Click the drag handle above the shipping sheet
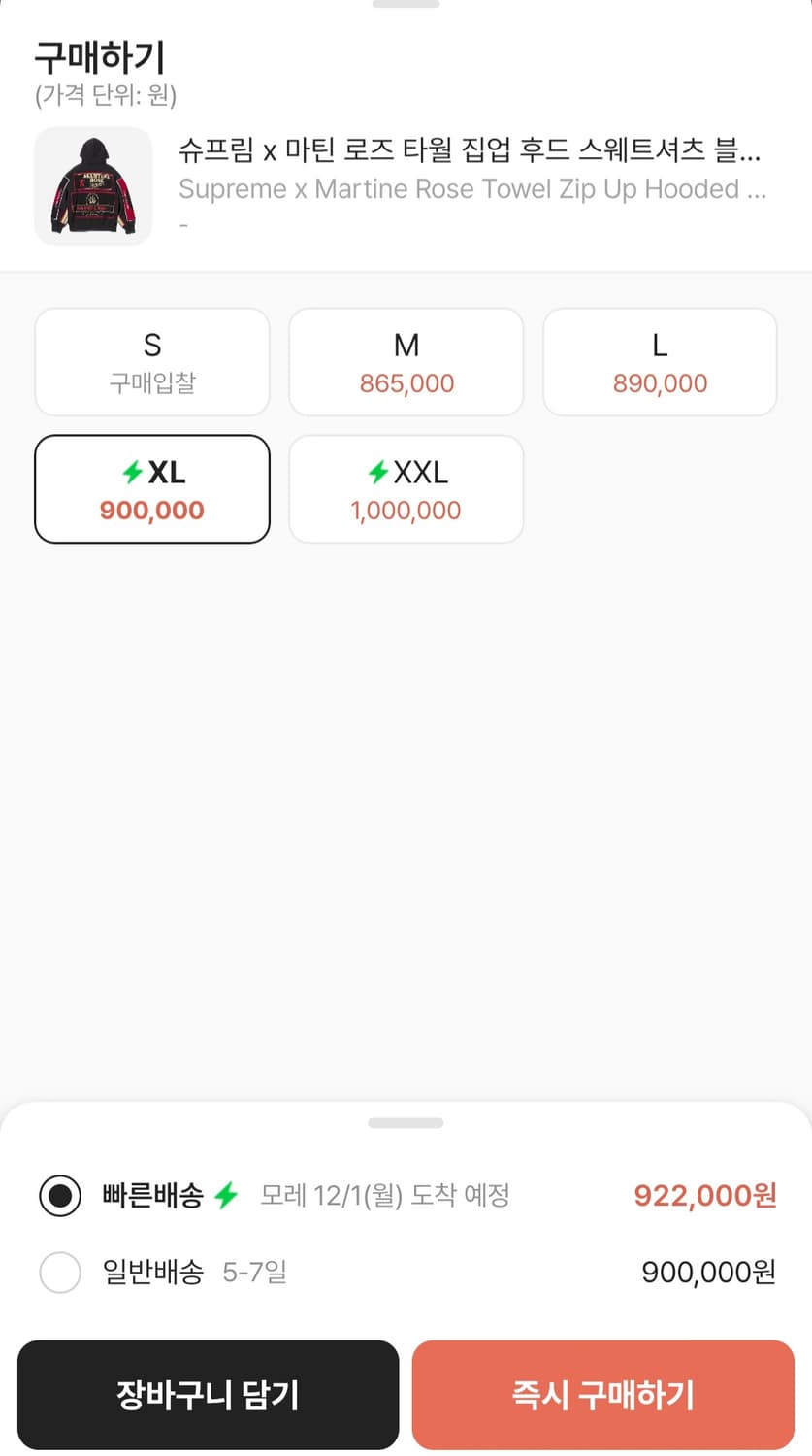Image resolution: width=812 pixels, height=1456 pixels. point(406,1123)
